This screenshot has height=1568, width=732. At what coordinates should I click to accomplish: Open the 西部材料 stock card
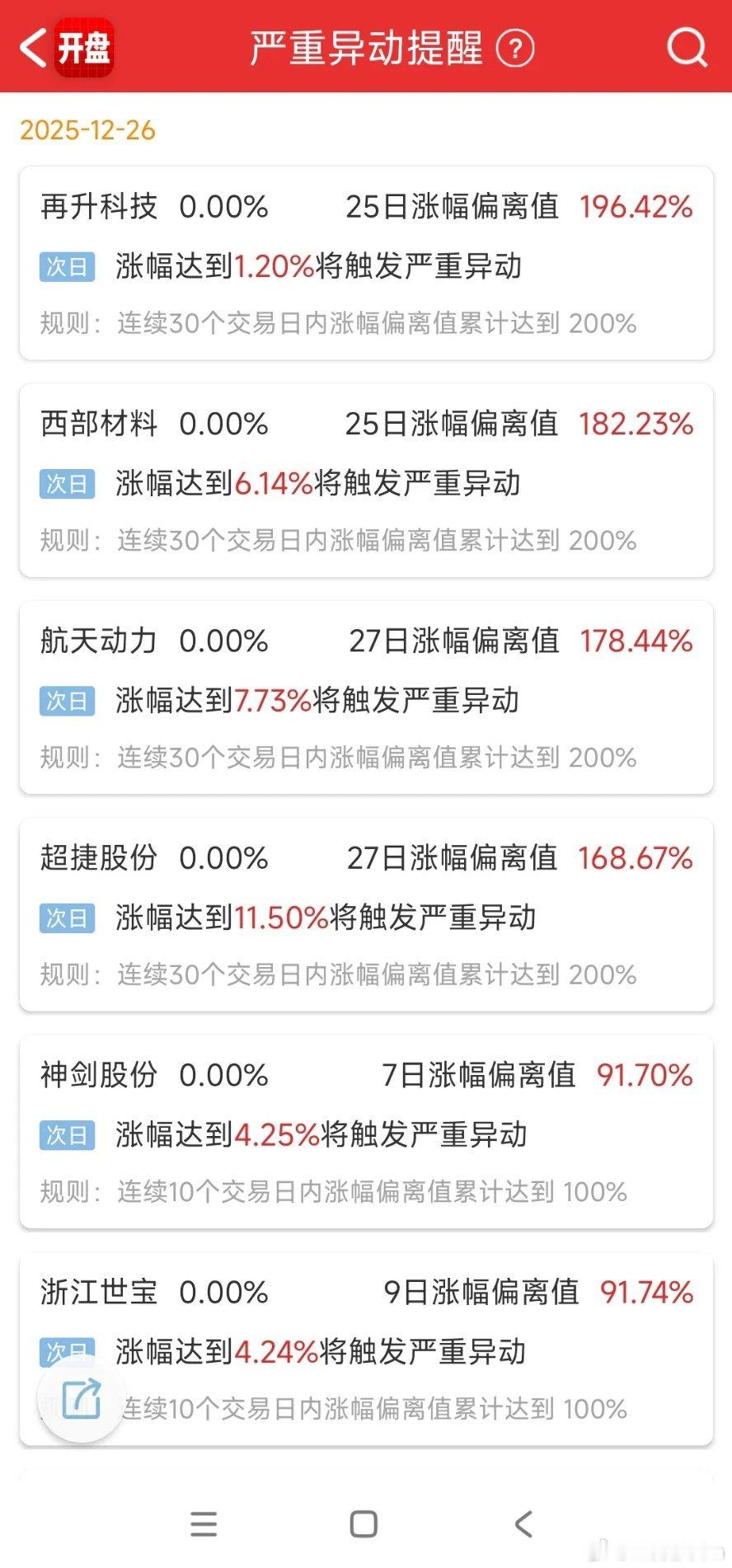pos(366,480)
